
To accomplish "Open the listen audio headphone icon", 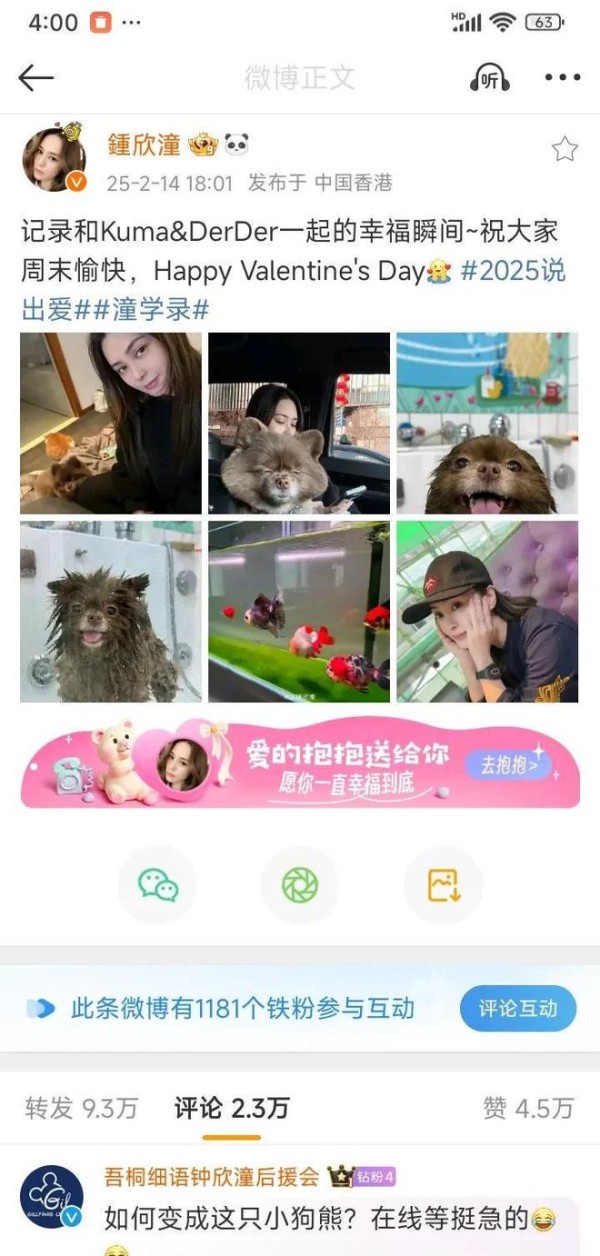I will click(x=490, y=78).
